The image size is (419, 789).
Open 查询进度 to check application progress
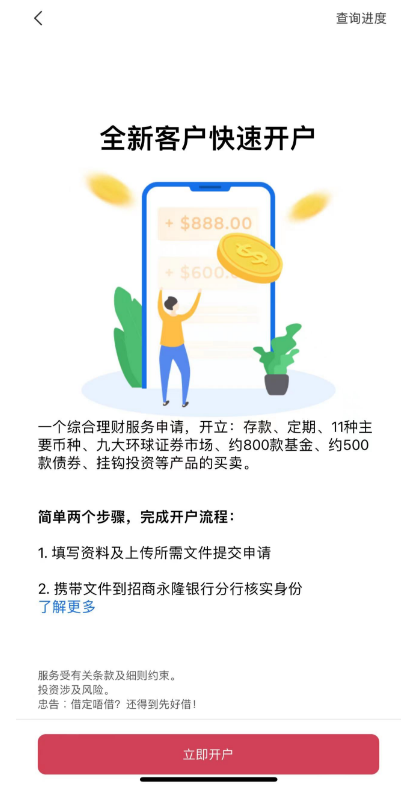[361, 19]
